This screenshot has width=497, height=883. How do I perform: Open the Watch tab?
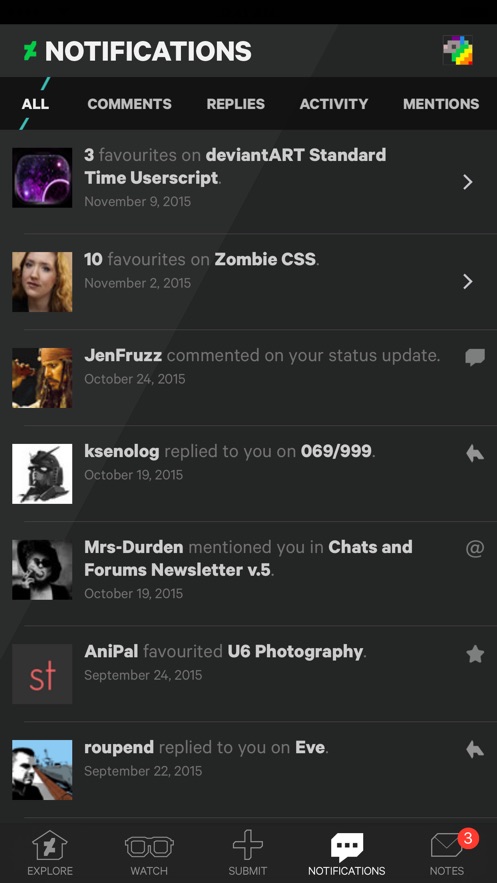pos(149,853)
